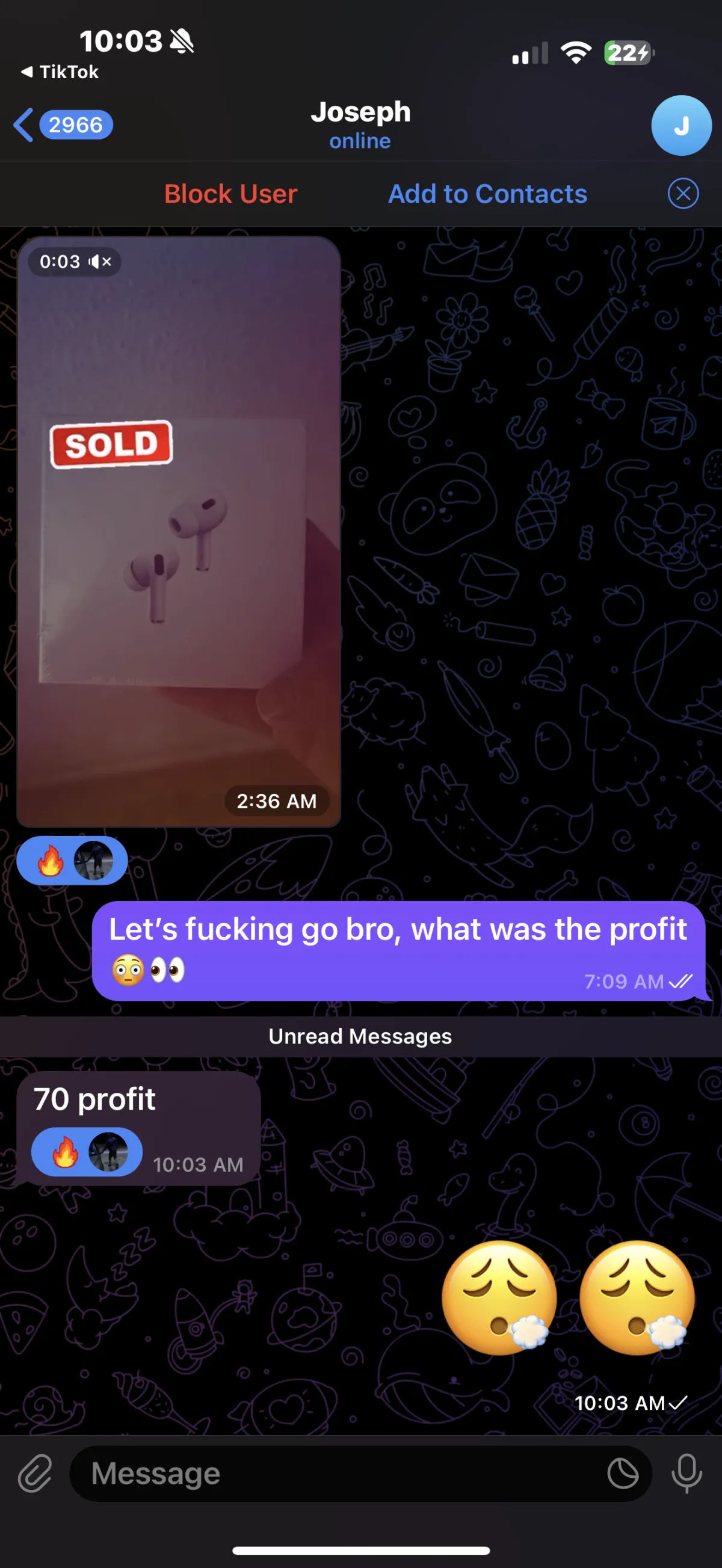Tap the fire reaction under the video
The height and width of the screenshot is (1568, 722).
pos(51,861)
